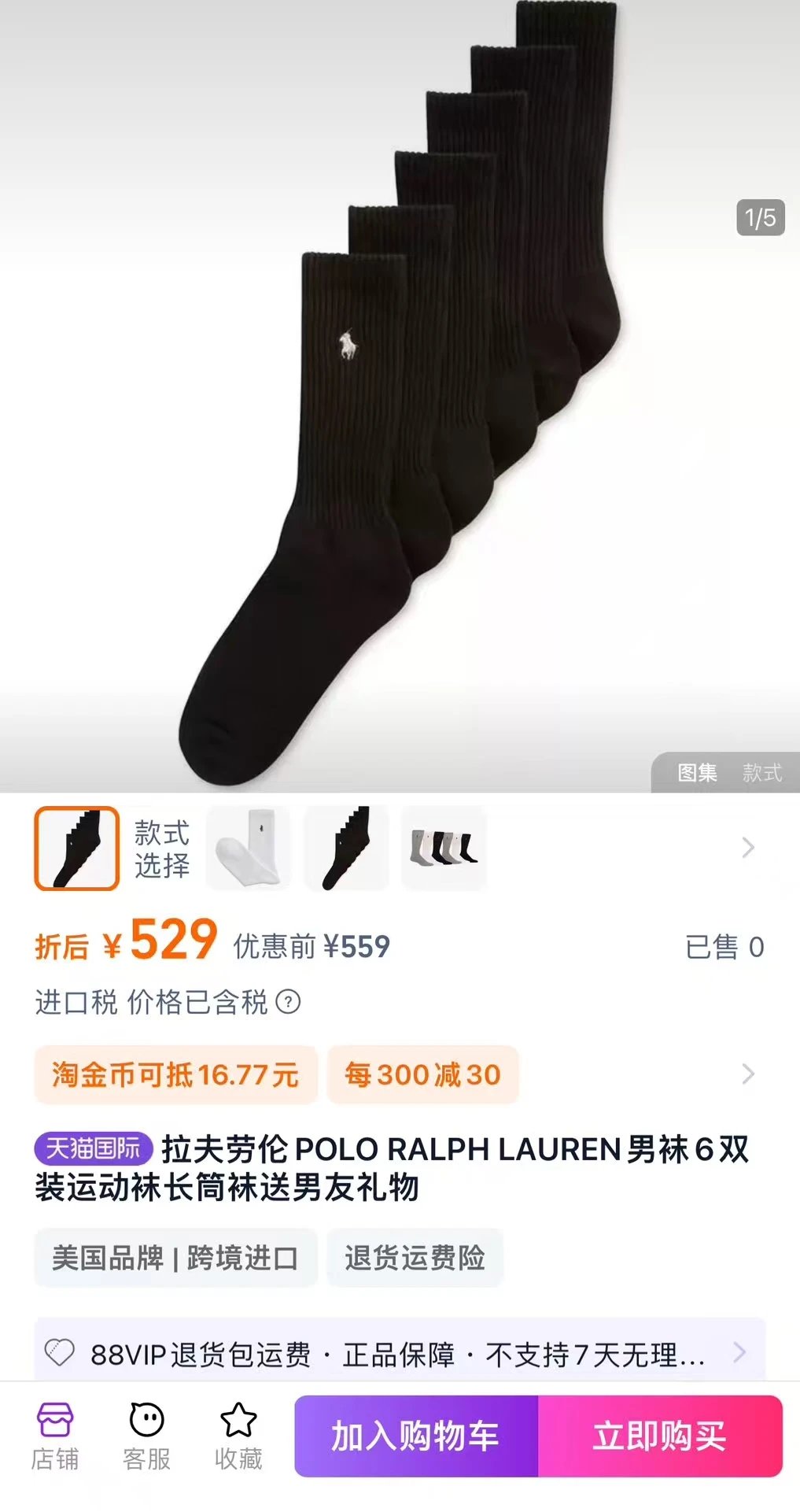Image resolution: width=800 pixels, height=1512 pixels.
Task: Expand the style options chevron
Action: pos(748,848)
